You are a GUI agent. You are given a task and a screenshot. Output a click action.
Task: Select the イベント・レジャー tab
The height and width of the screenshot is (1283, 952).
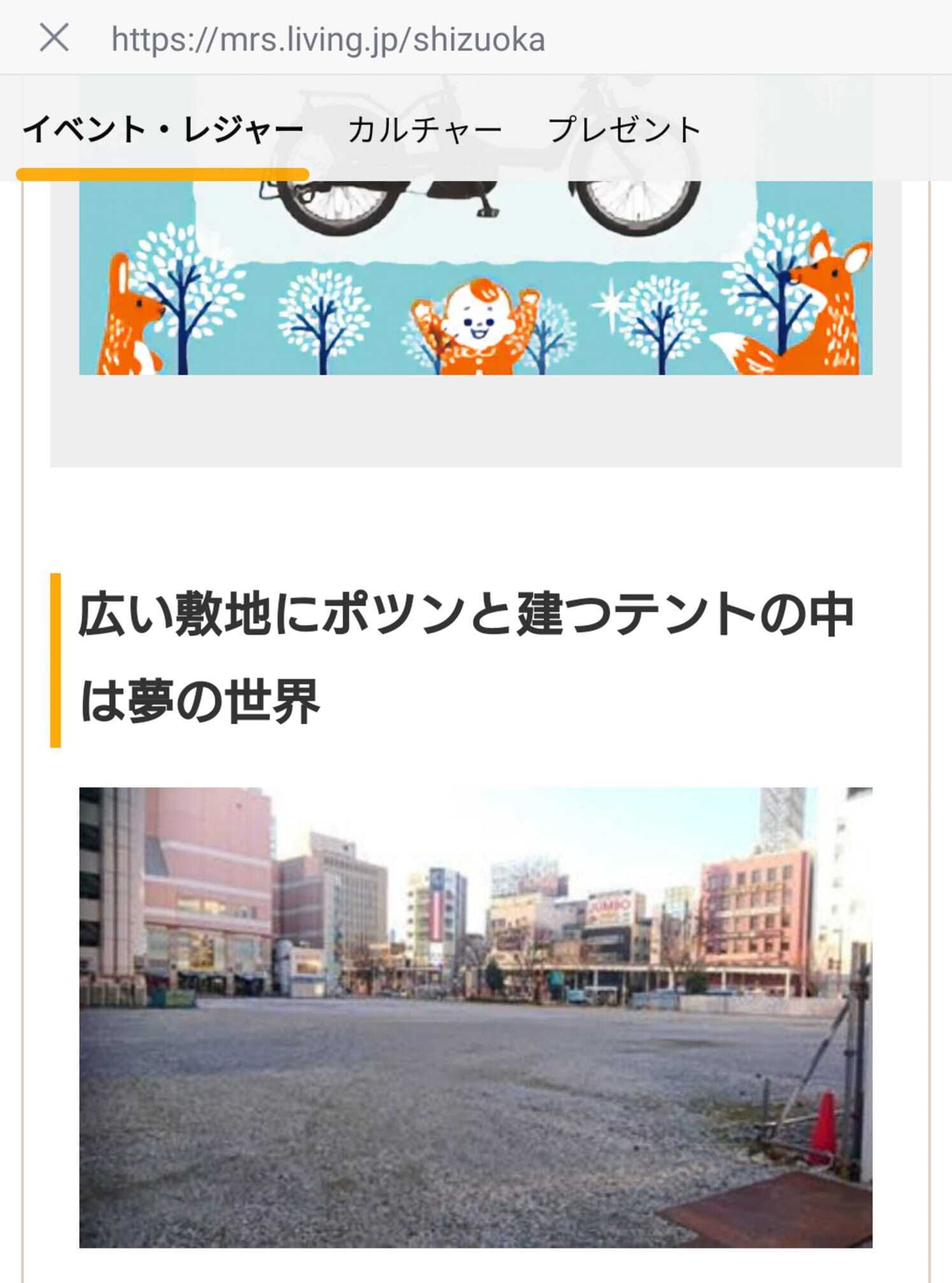163,130
